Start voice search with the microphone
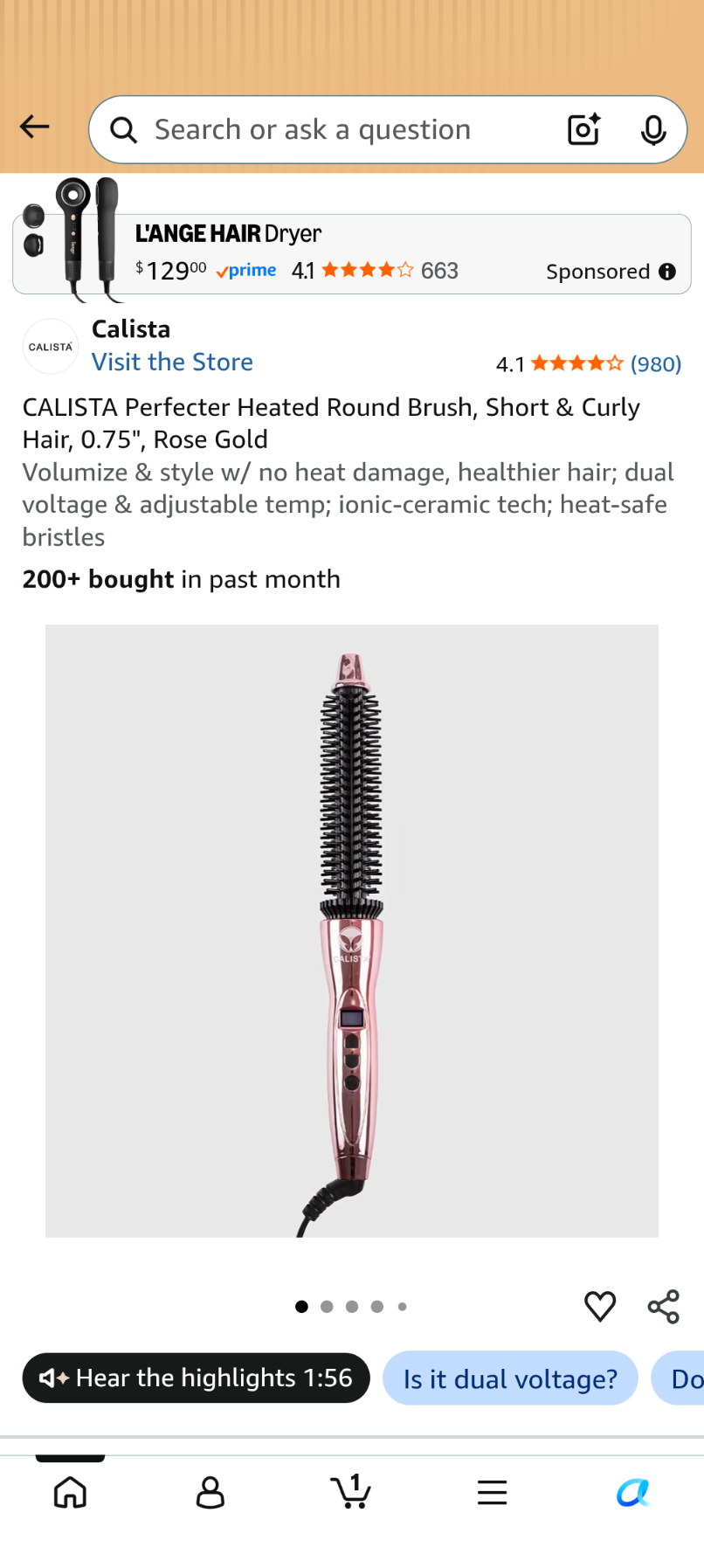The width and height of the screenshot is (704, 1568). tap(653, 129)
